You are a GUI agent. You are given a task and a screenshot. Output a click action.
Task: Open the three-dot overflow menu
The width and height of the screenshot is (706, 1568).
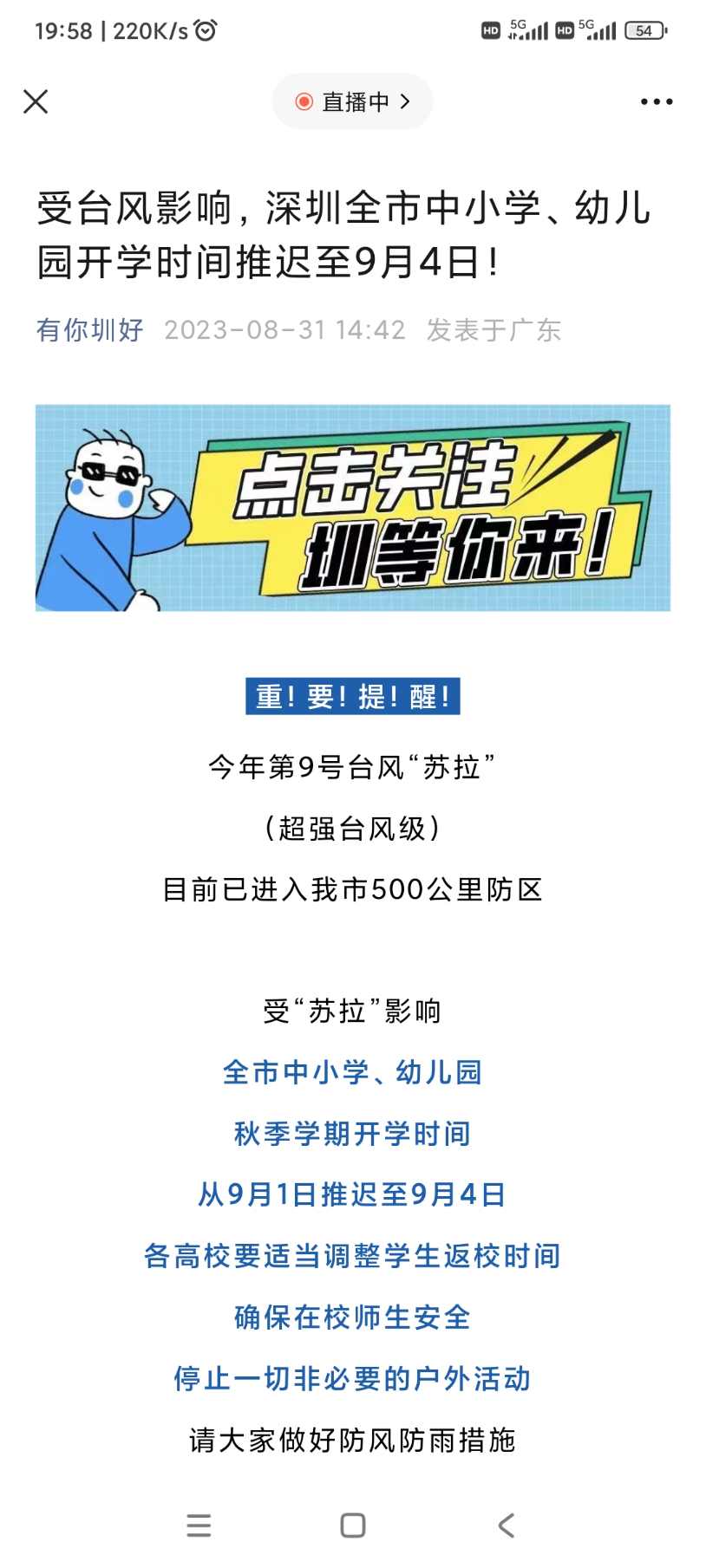coord(656,101)
